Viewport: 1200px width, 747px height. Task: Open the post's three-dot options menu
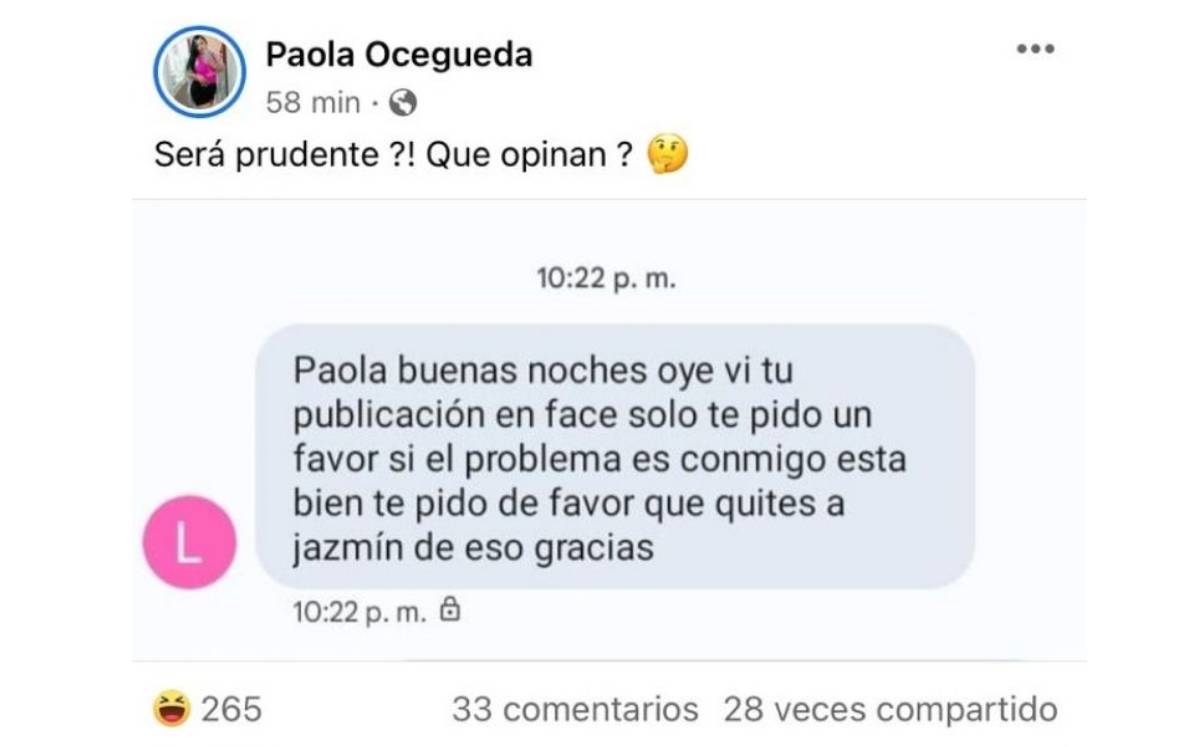(1035, 49)
